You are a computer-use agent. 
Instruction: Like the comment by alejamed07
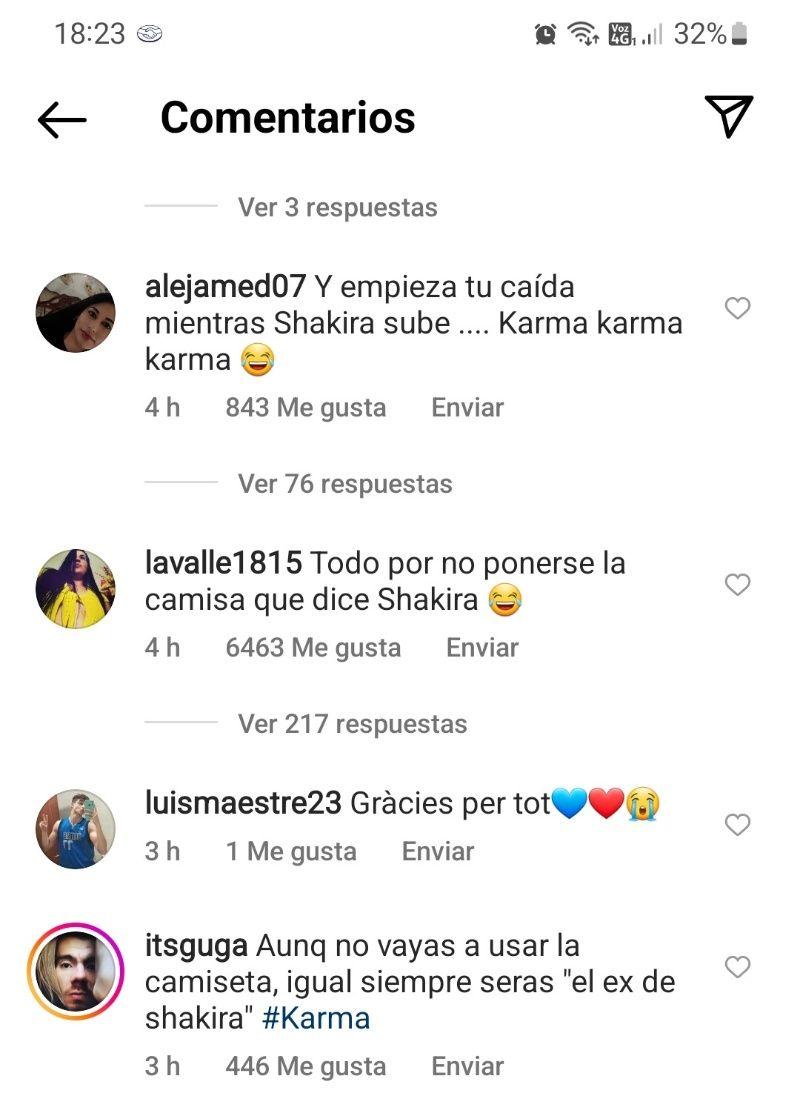(737, 309)
